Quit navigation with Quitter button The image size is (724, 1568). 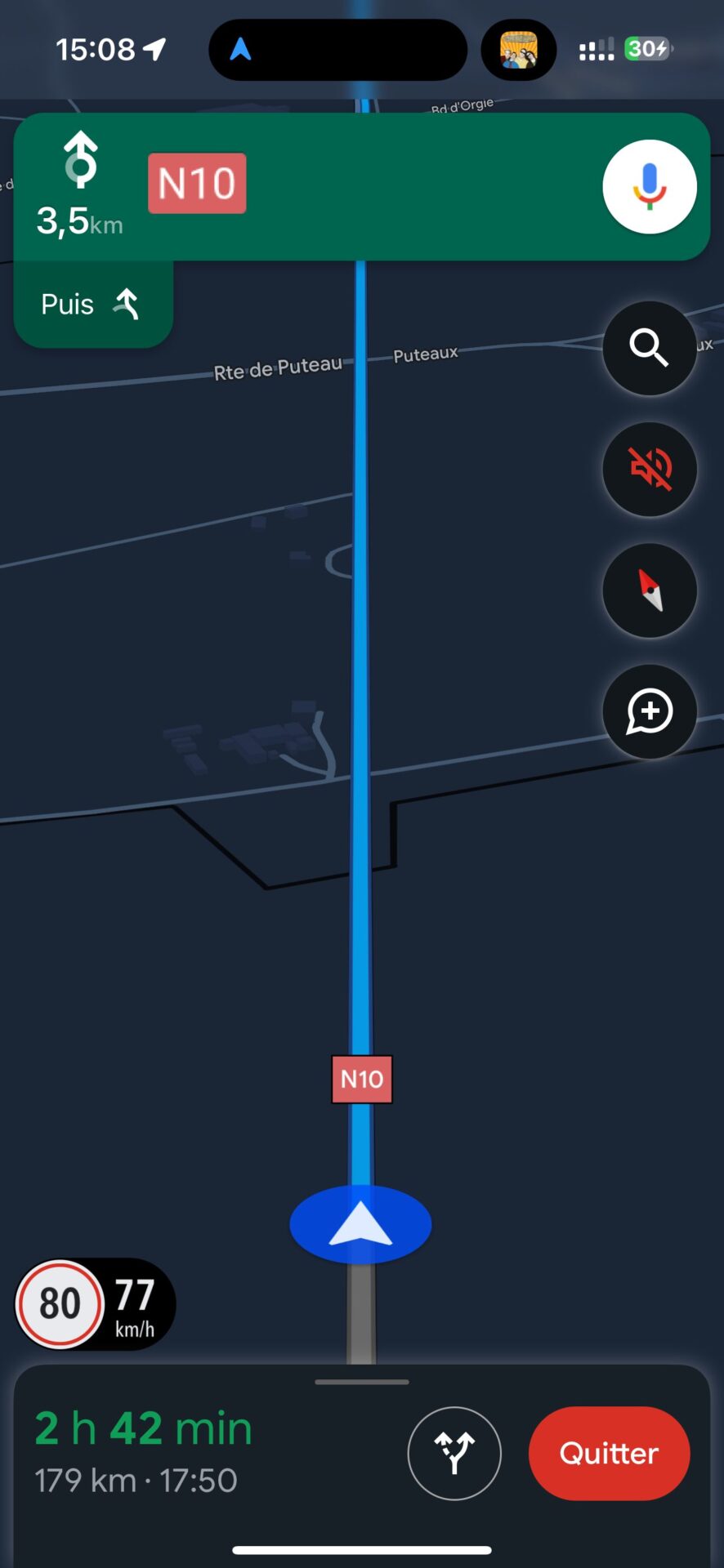[x=610, y=1453]
